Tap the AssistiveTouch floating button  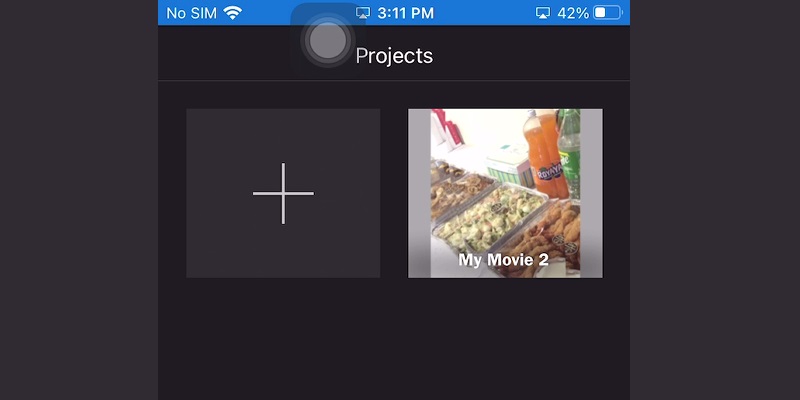tap(327, 40)
